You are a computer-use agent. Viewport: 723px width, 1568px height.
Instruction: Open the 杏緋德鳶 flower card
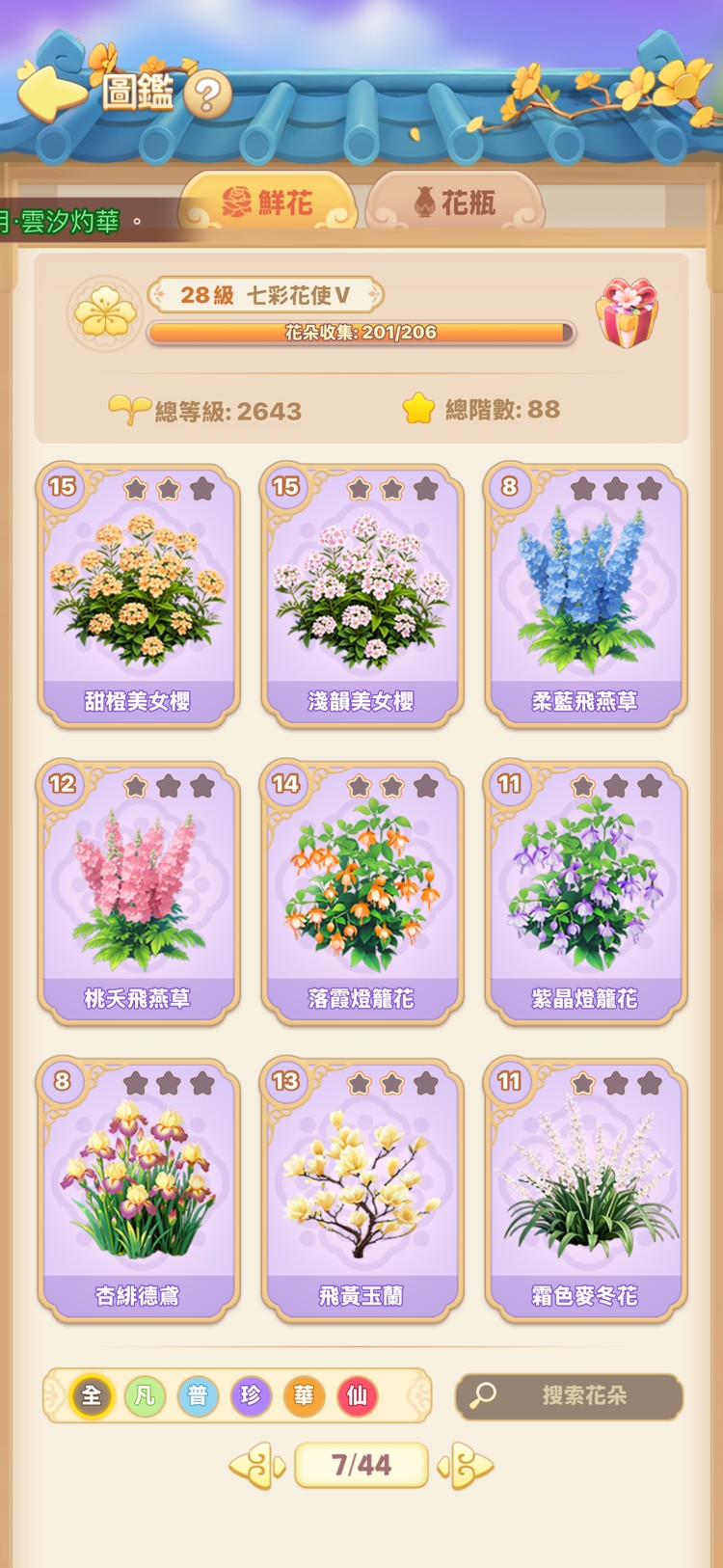point(138,1190)
